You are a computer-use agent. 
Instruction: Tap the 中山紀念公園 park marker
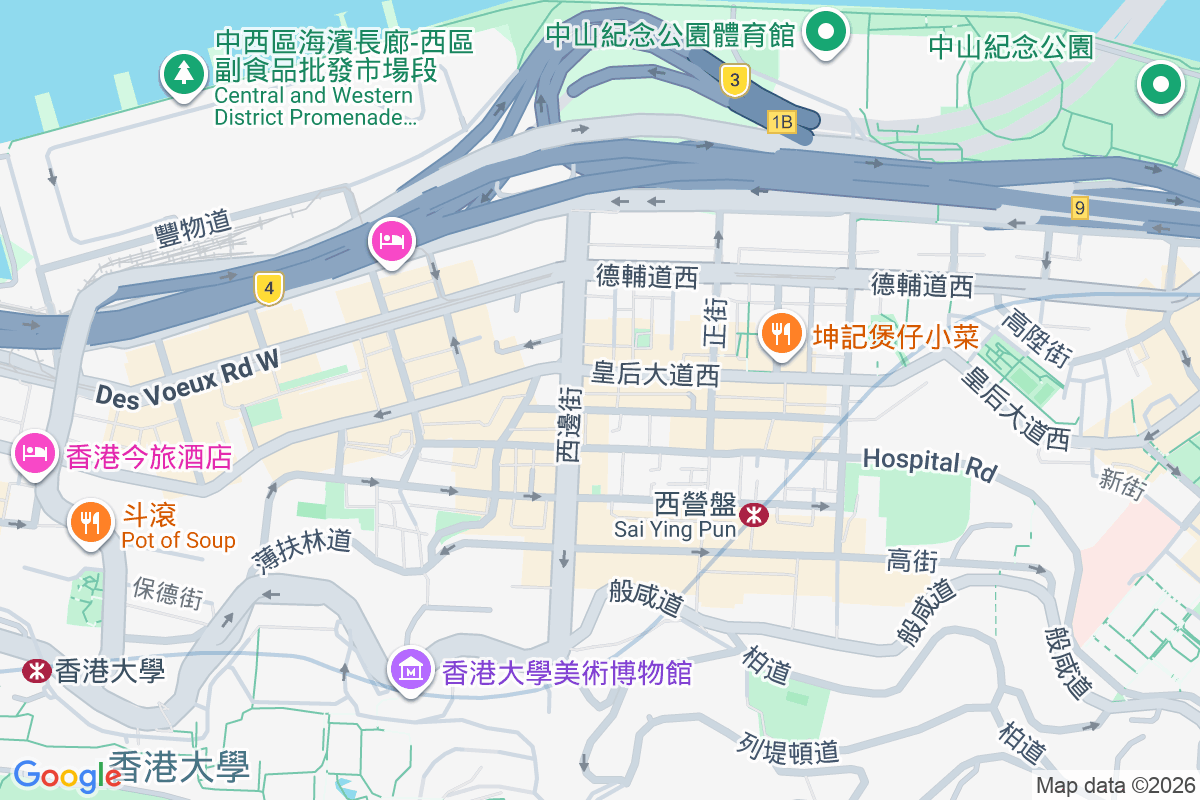click(x=1159, y=84)
